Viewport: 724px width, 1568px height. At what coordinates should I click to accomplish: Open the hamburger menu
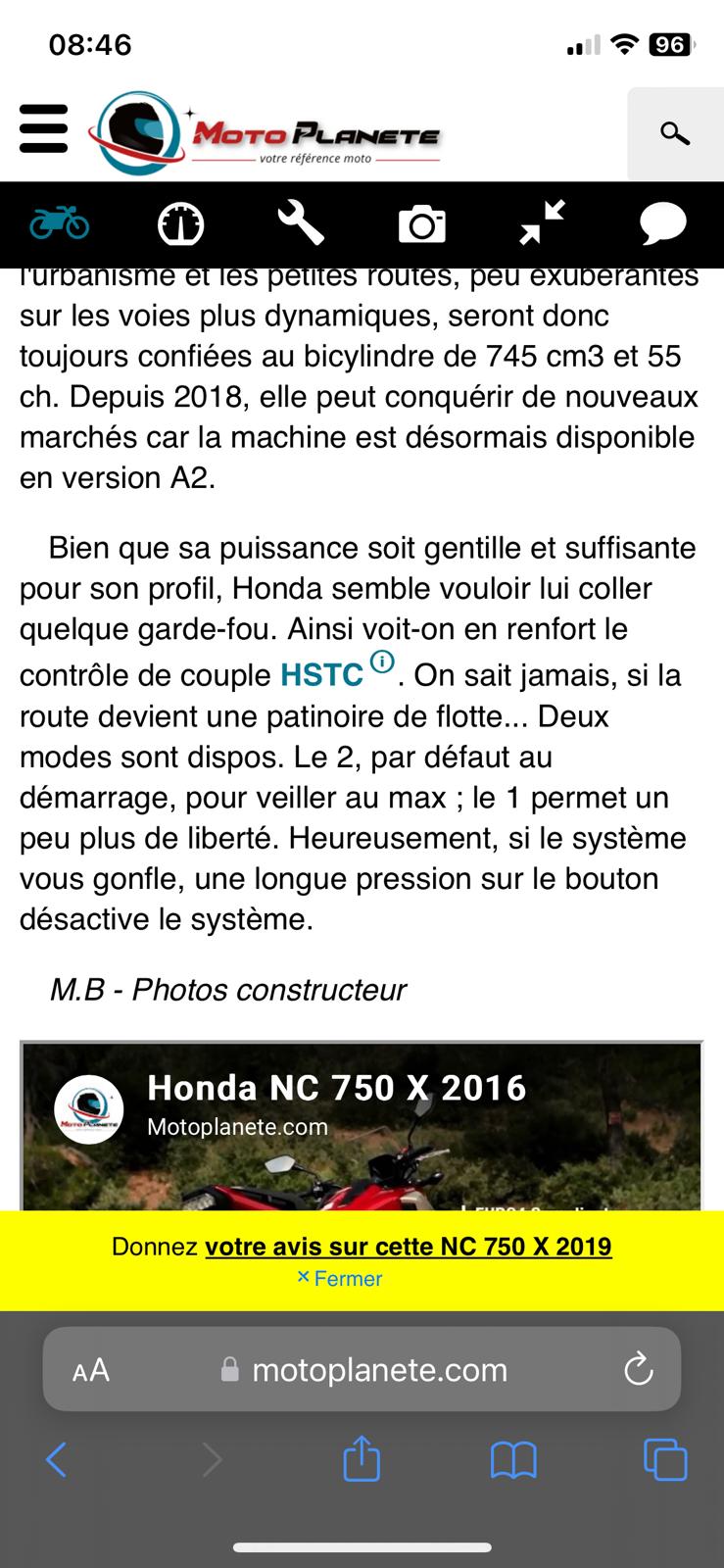[44, 129]
